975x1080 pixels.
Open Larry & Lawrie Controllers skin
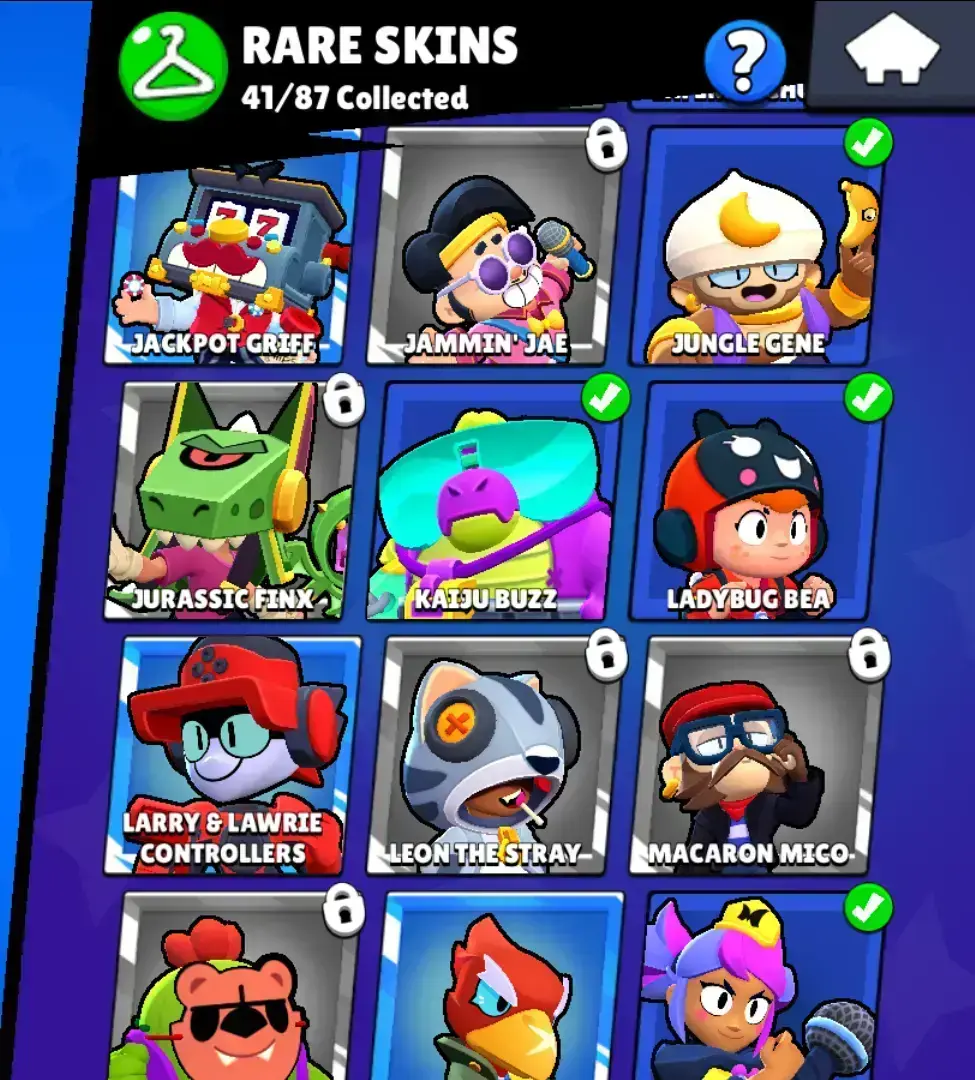pos(232,758)
